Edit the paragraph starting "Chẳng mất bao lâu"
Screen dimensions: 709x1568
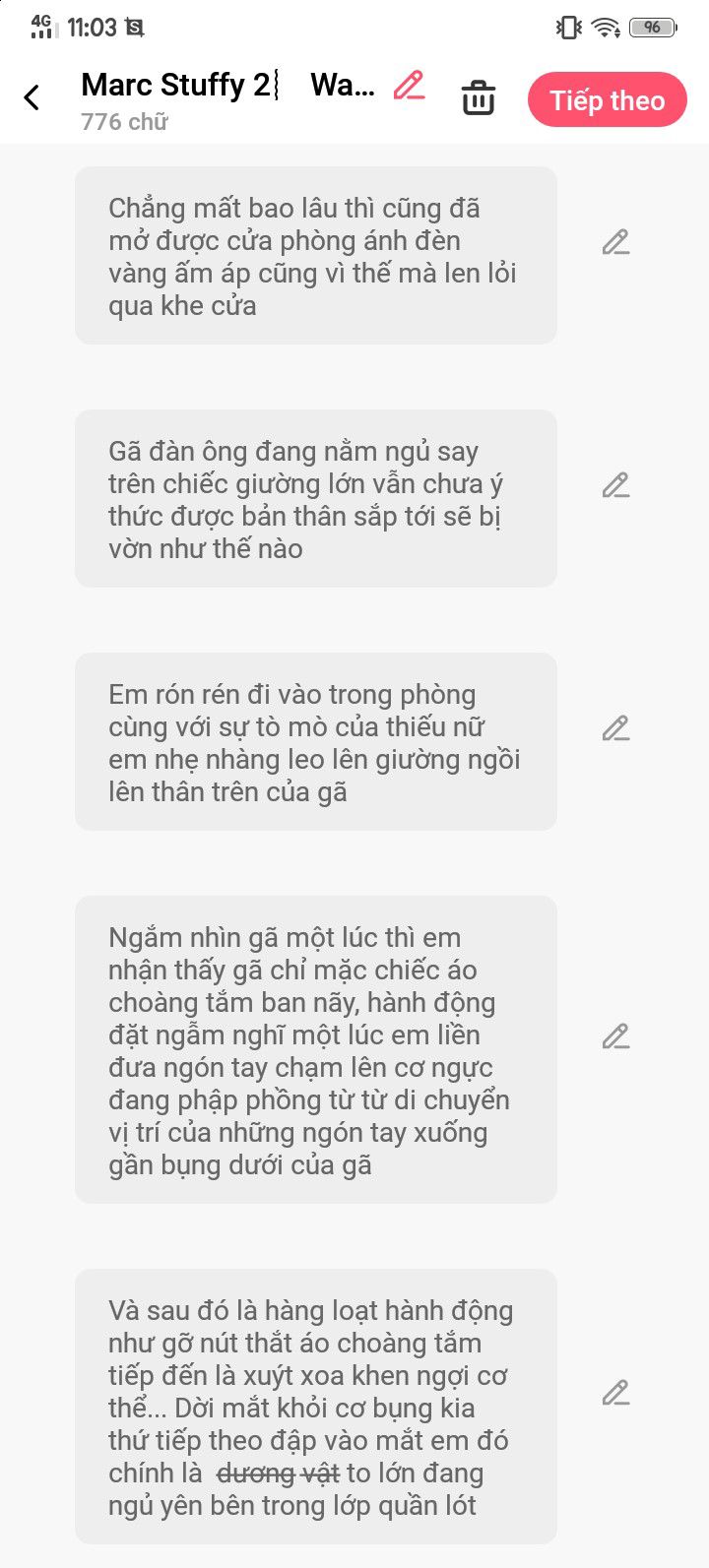coord(616,242)
